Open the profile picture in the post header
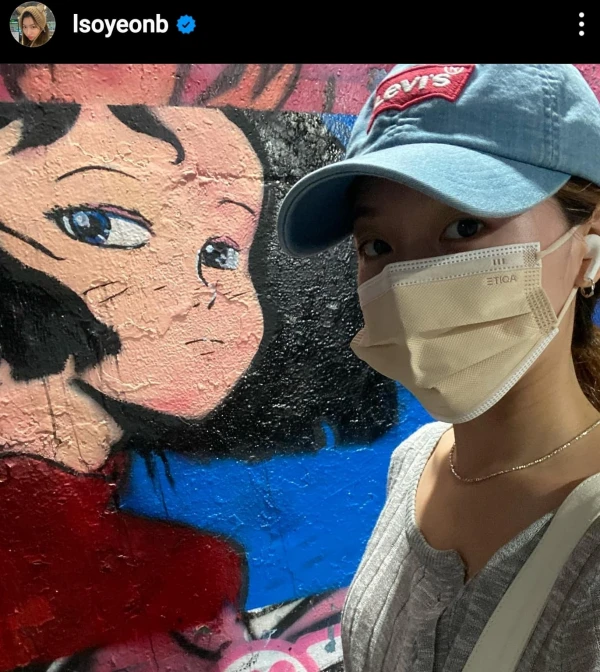Viewport: 600px width, 672px height. tap(32, 24)
